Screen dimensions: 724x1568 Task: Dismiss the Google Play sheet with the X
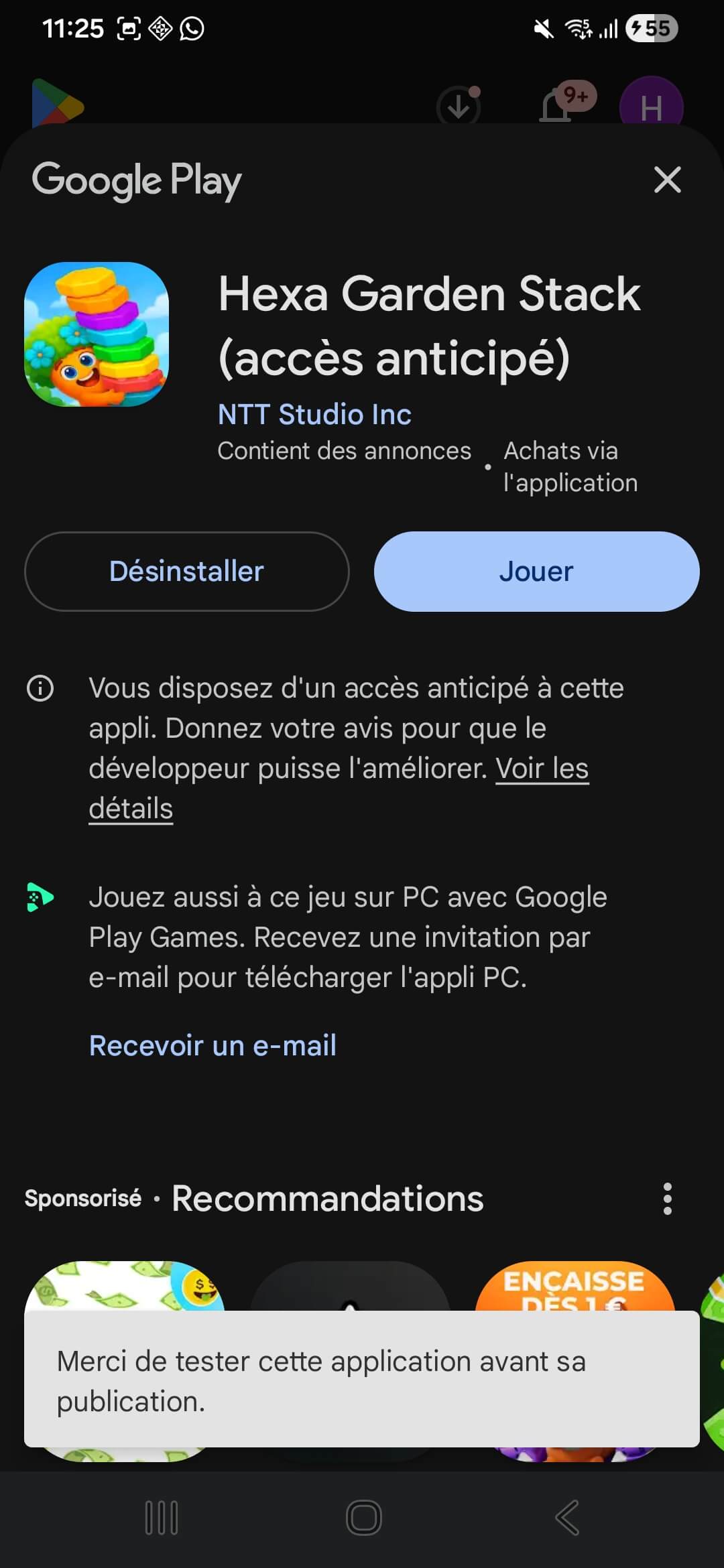click(667, 180)
